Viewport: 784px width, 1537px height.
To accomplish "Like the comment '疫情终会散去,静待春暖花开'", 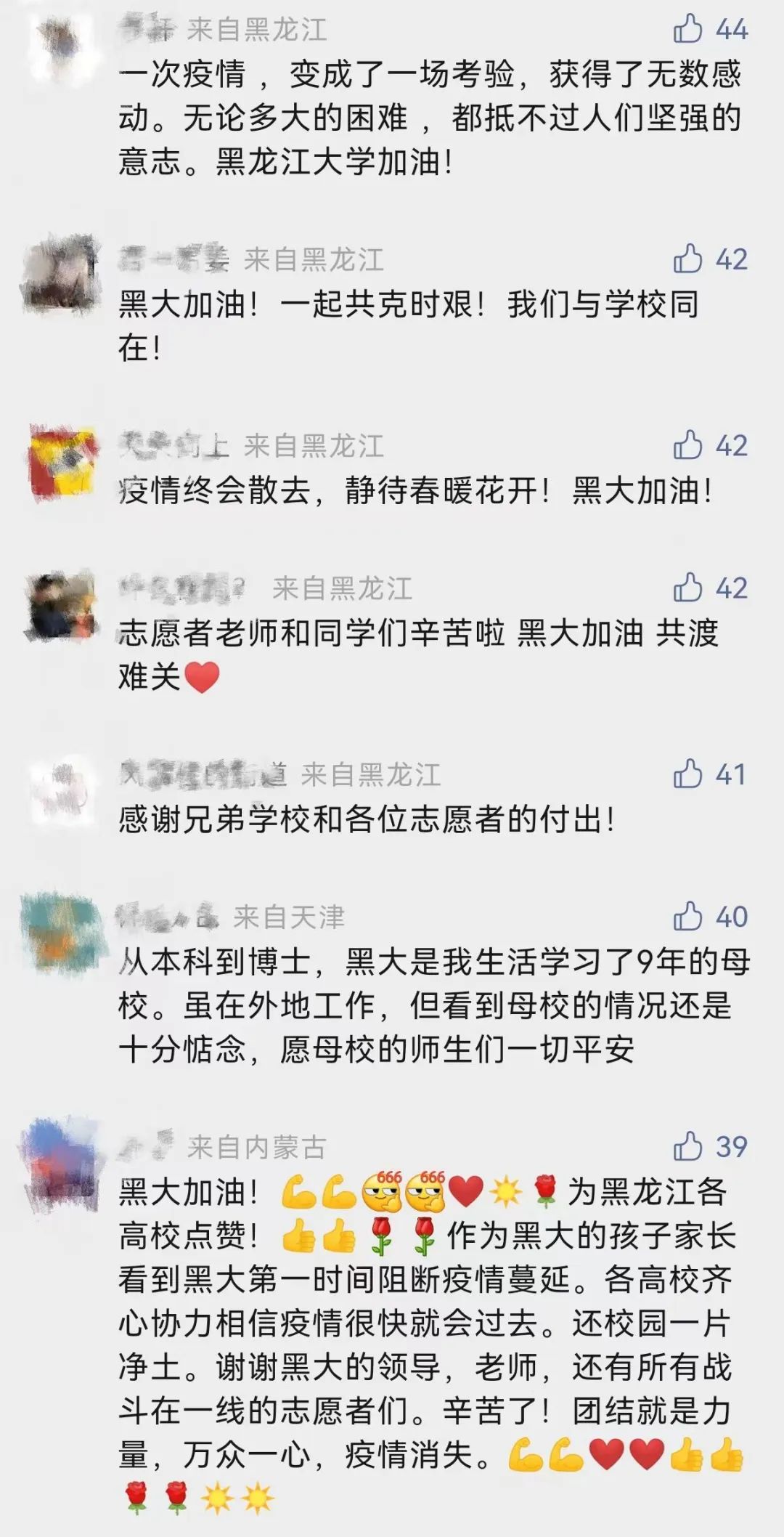I will click(687, 445).
